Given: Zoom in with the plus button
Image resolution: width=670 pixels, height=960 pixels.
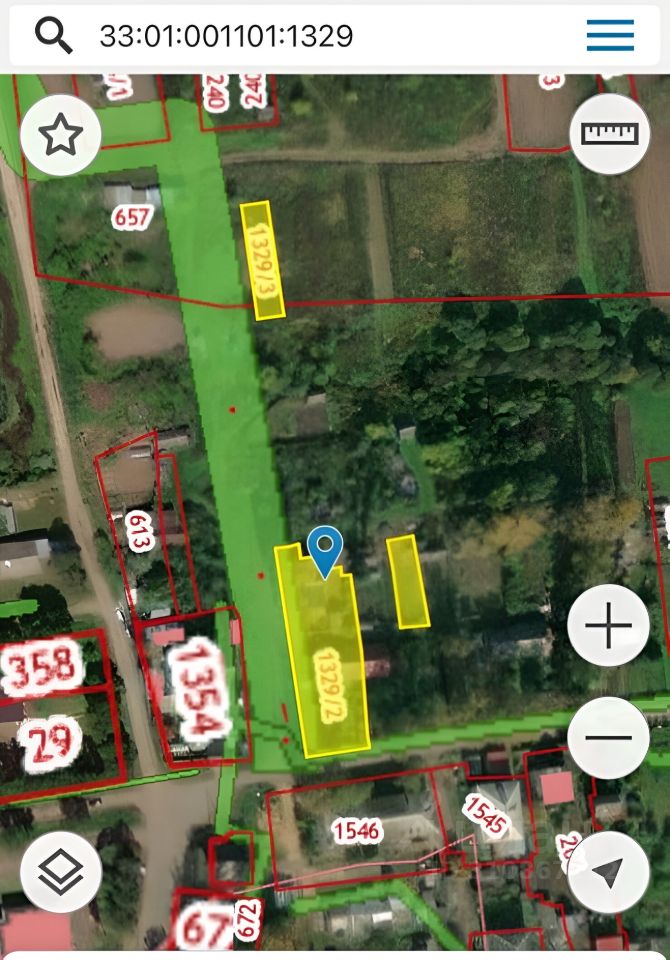Looking at the screenshot, I should [x=609, y=627].
